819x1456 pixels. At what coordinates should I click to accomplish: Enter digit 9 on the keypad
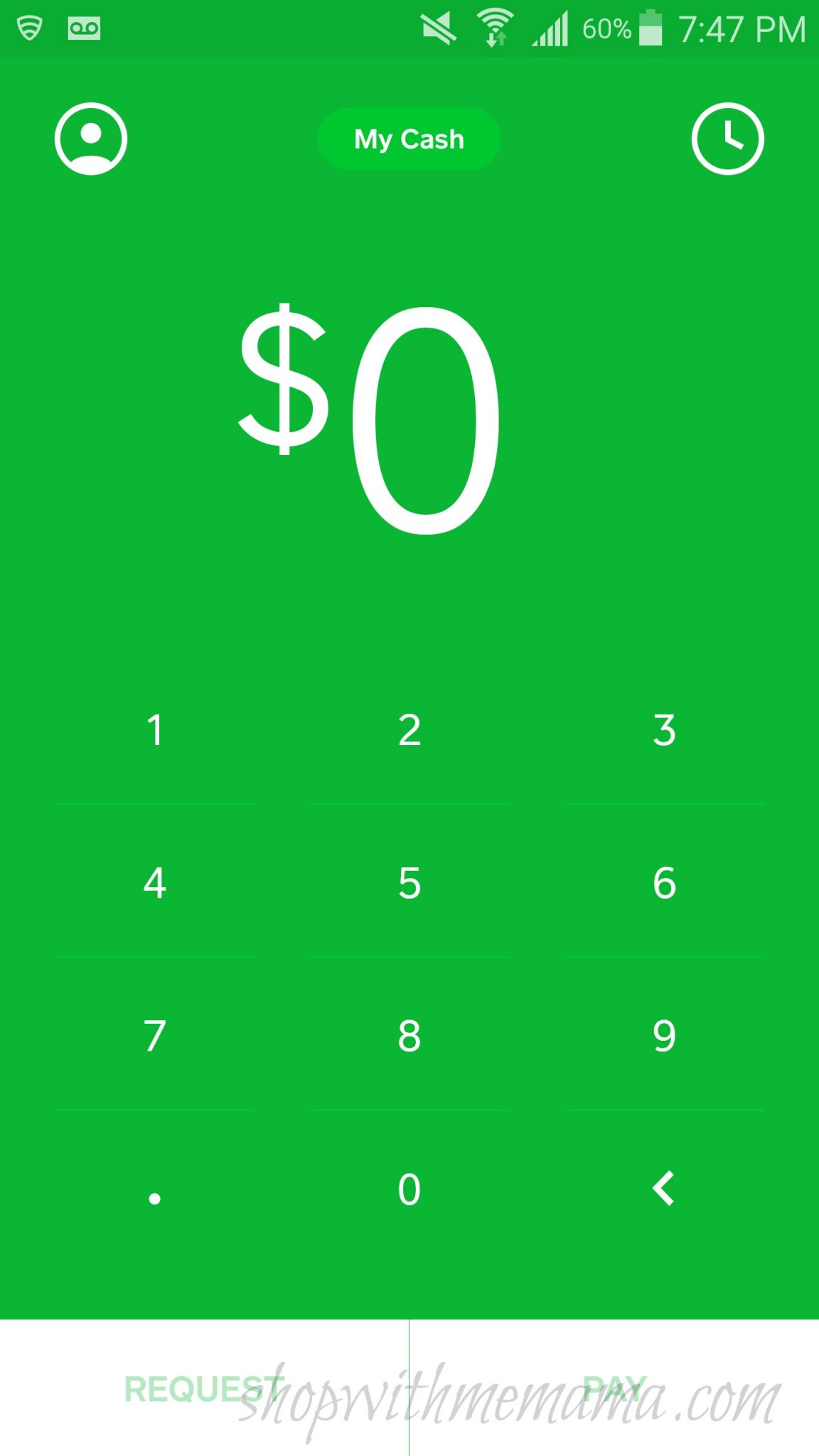664,1036
